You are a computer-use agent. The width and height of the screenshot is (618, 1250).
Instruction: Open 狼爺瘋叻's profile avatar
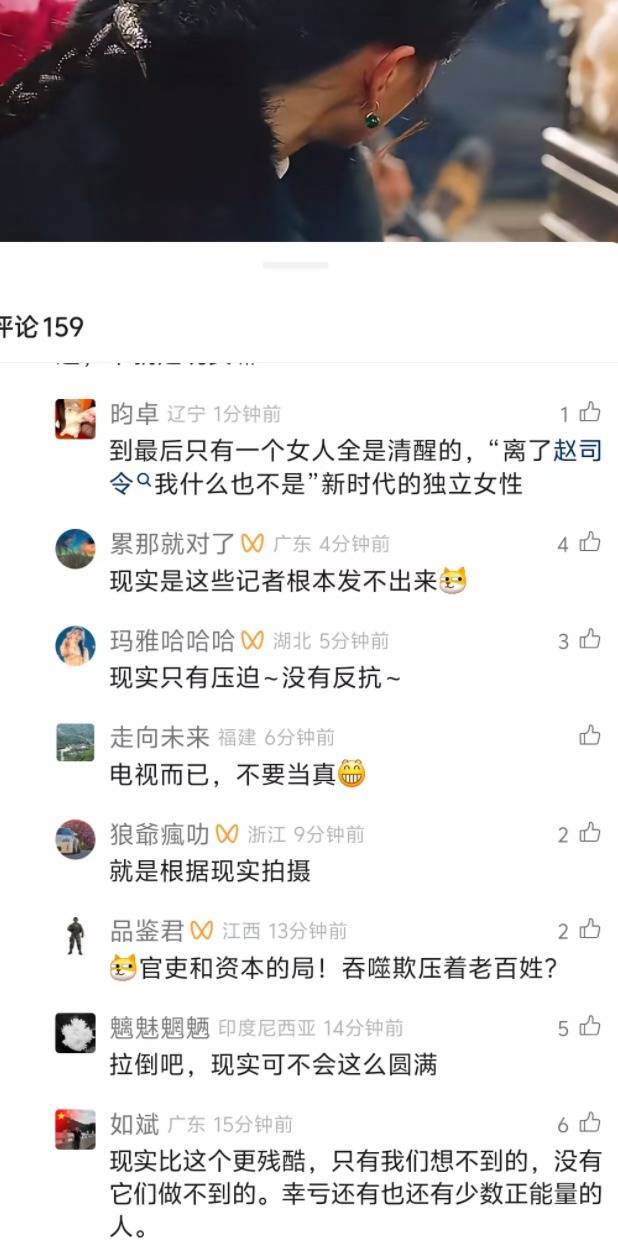(75, 839)
